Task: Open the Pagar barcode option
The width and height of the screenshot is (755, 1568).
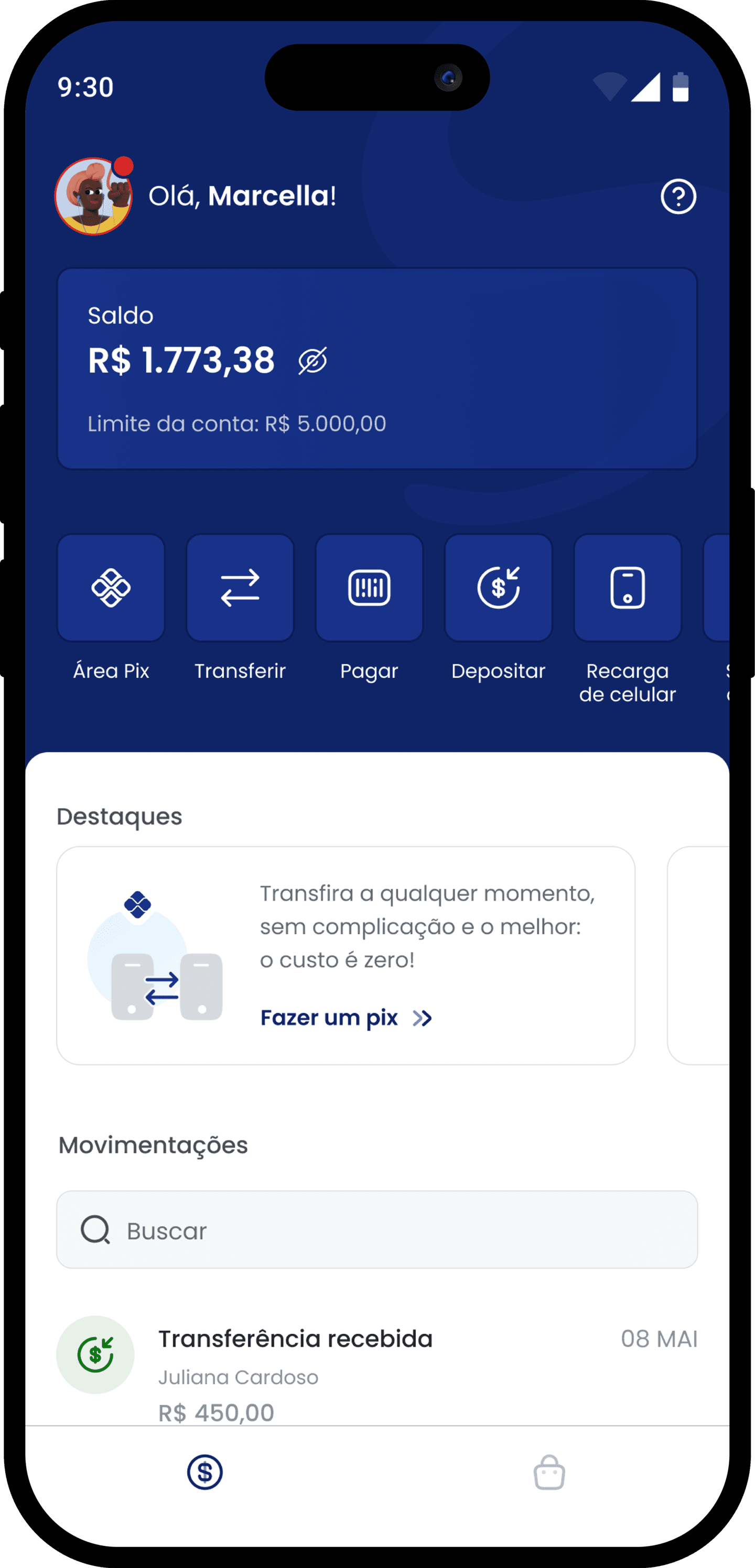Action: tap(369, 588)
